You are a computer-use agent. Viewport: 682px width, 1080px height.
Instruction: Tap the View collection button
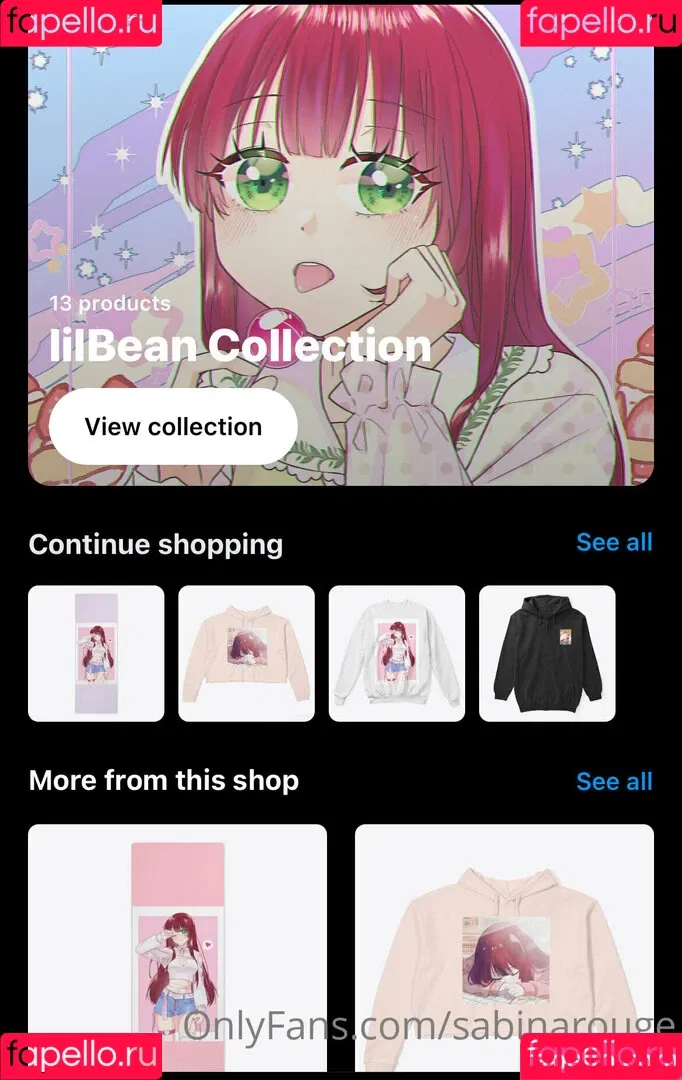(173, 427)
